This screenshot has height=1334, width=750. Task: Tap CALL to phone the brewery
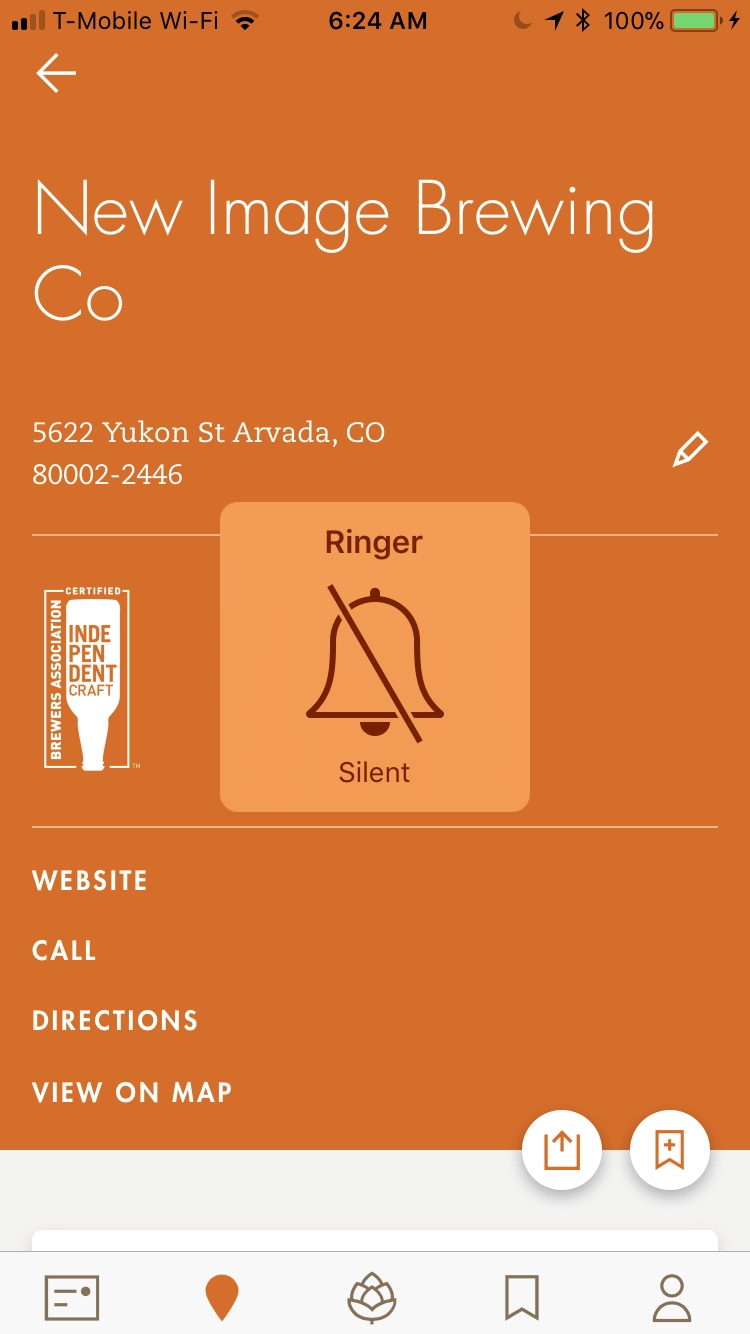pyautogui.click(x=64, y=950)
